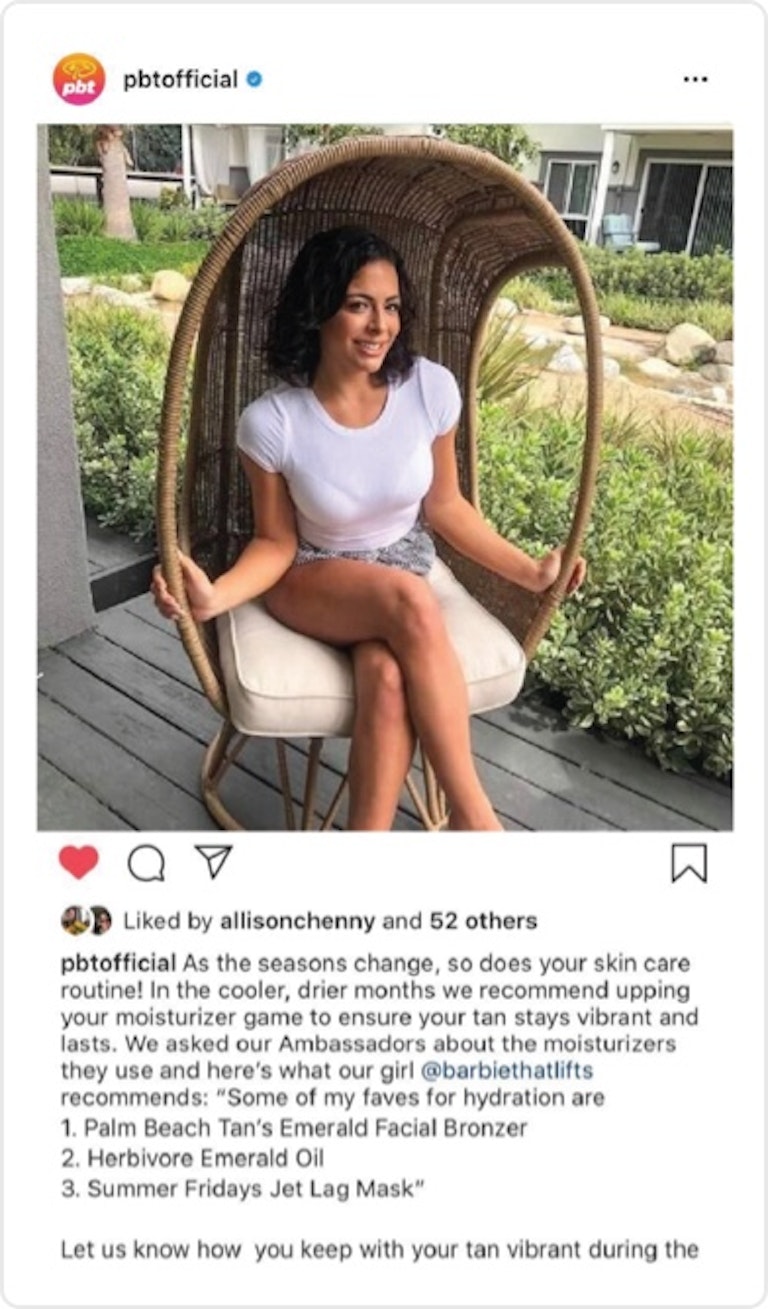Share the post via paper plane icon
The height and width of the screenshot is (1309, 768).
(x=213, y=861)
